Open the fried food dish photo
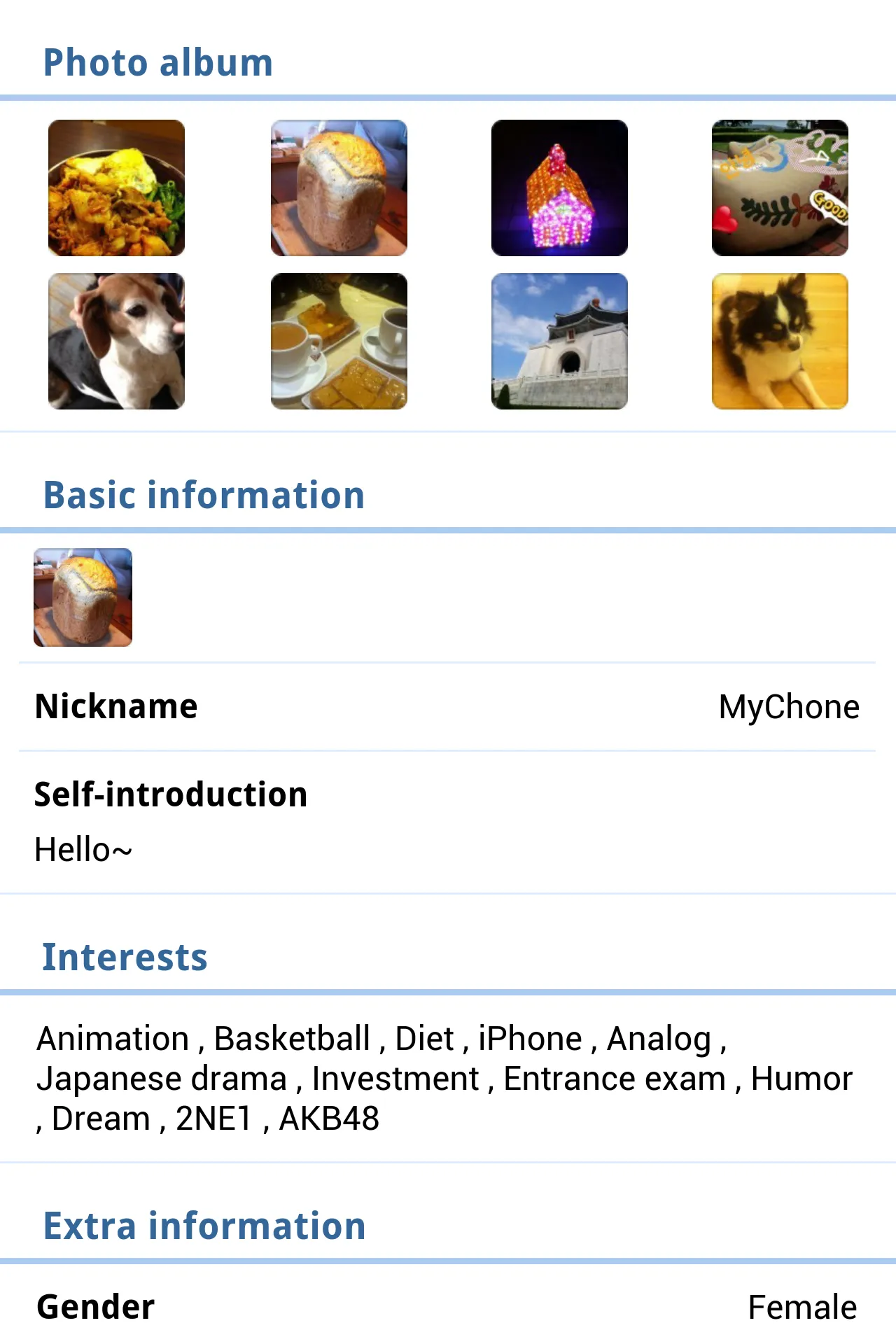The image size is (896, 1344). 116,188
